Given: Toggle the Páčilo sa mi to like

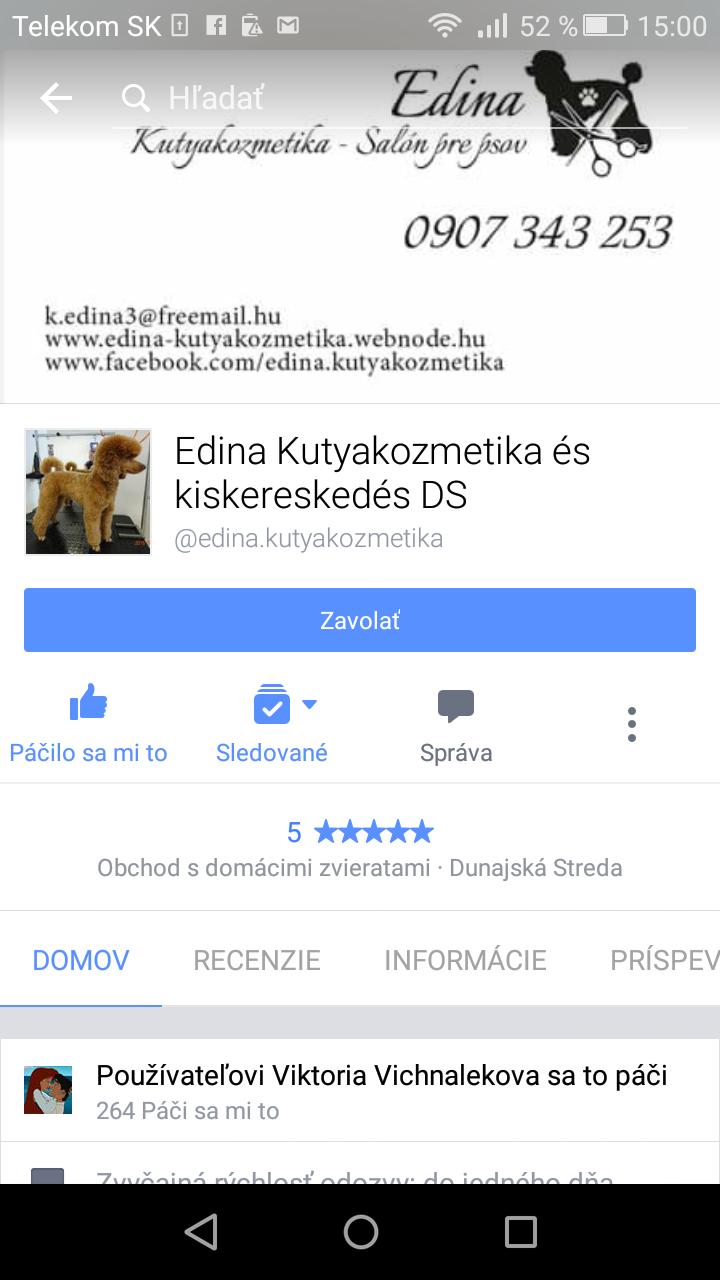Looking at the screenshot, I should pos(88,725).
